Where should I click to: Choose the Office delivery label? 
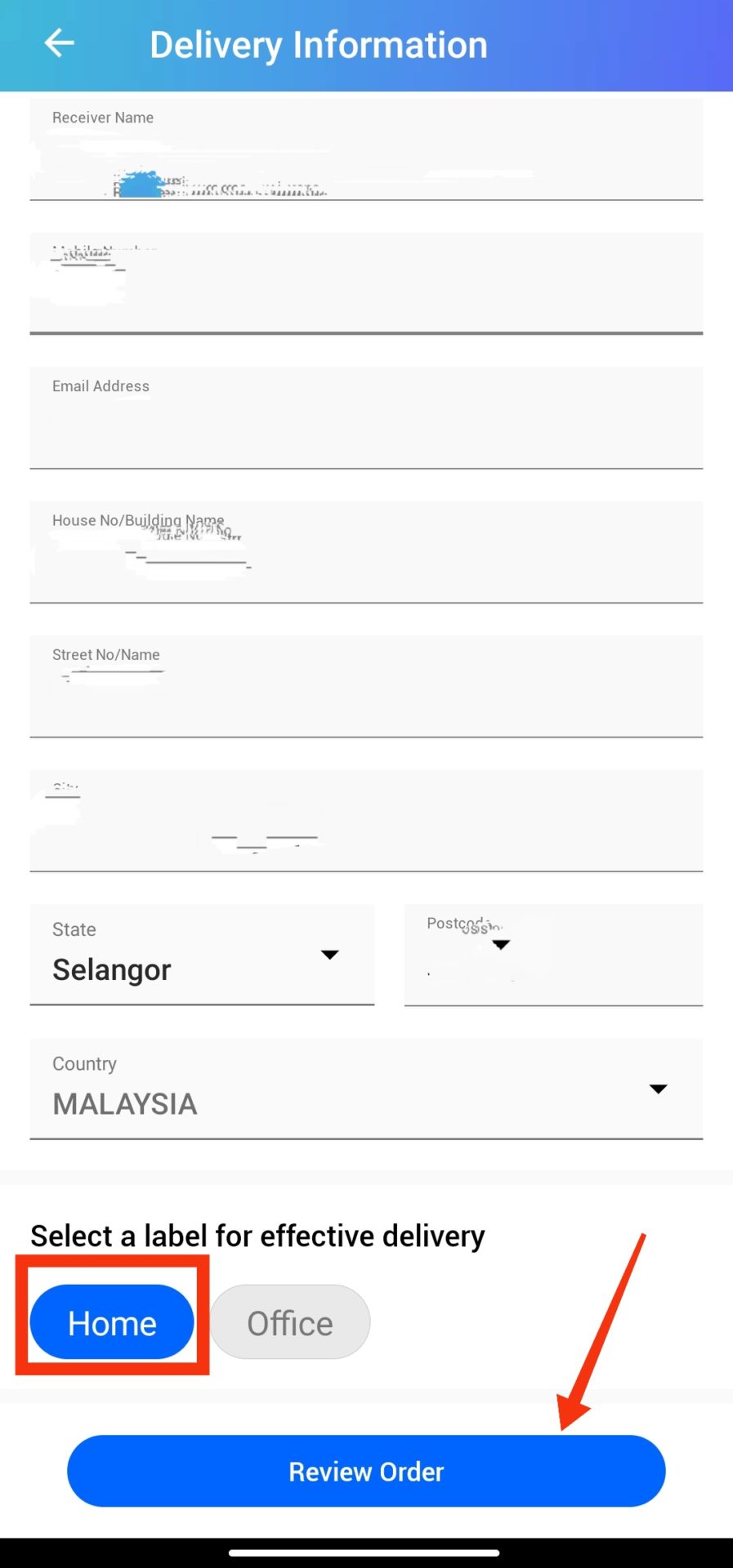(x=290, y=1322)
